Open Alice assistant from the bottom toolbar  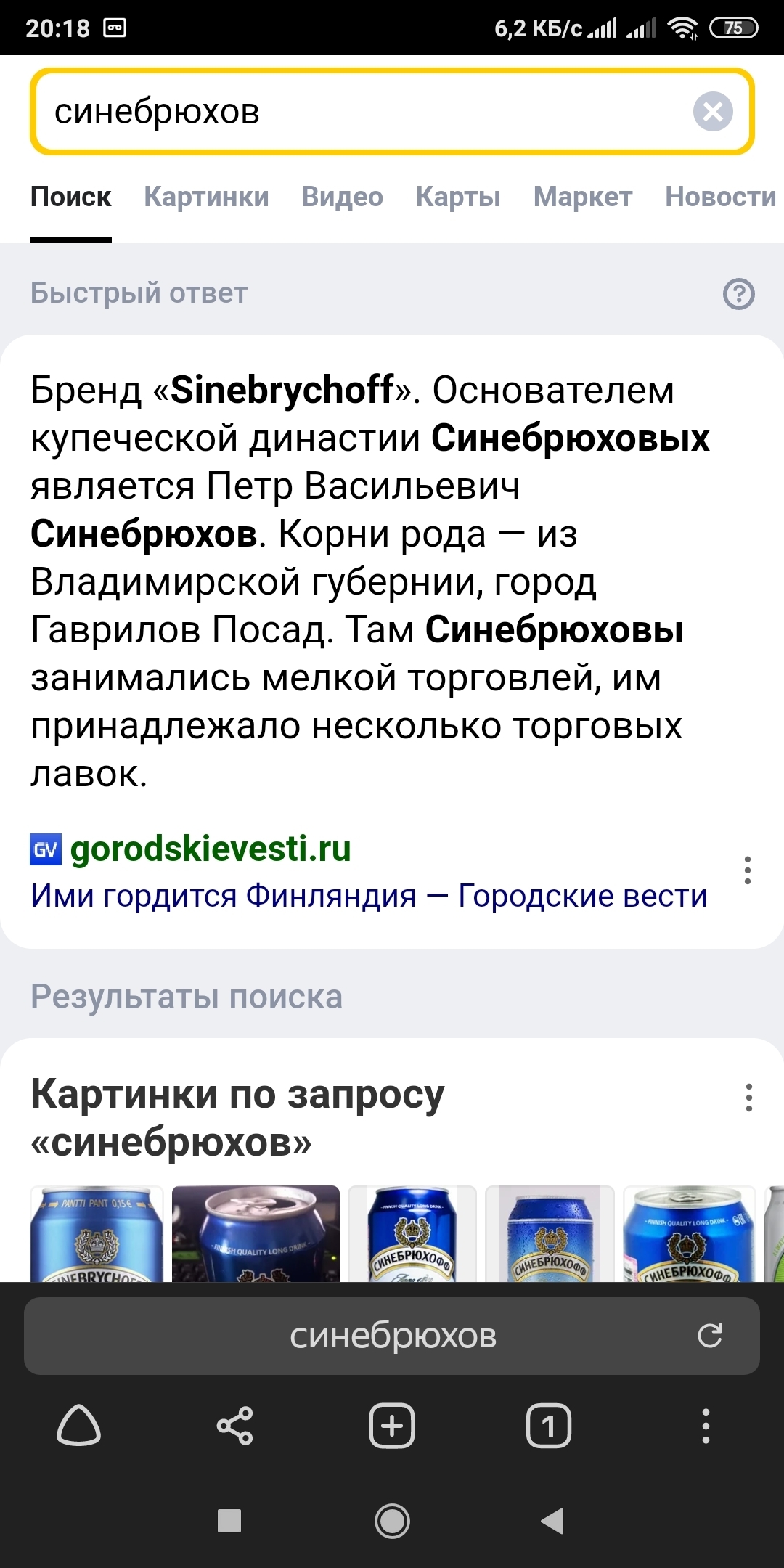pyautogui.click(x=78, y=1426)
